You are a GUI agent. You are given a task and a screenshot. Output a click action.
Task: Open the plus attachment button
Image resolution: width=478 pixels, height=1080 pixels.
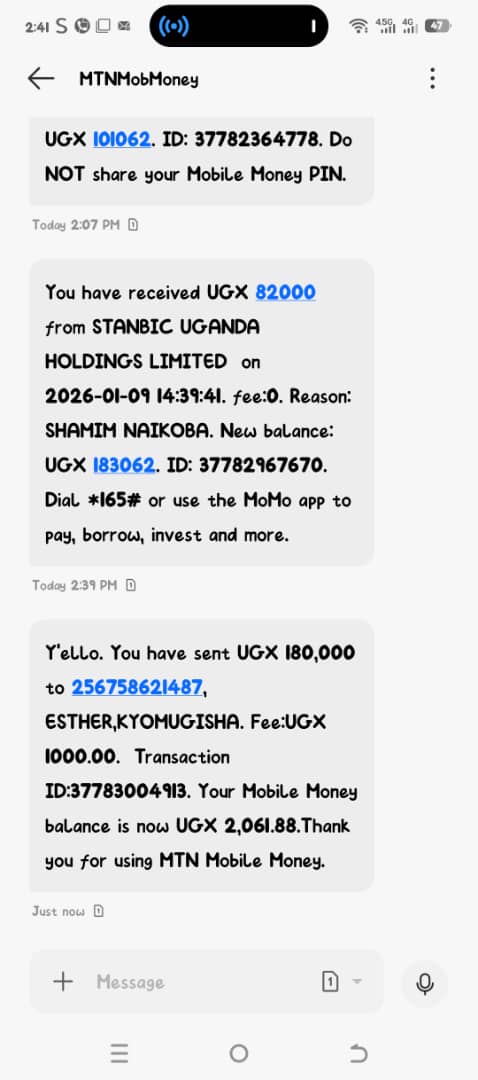click(63, 982)
